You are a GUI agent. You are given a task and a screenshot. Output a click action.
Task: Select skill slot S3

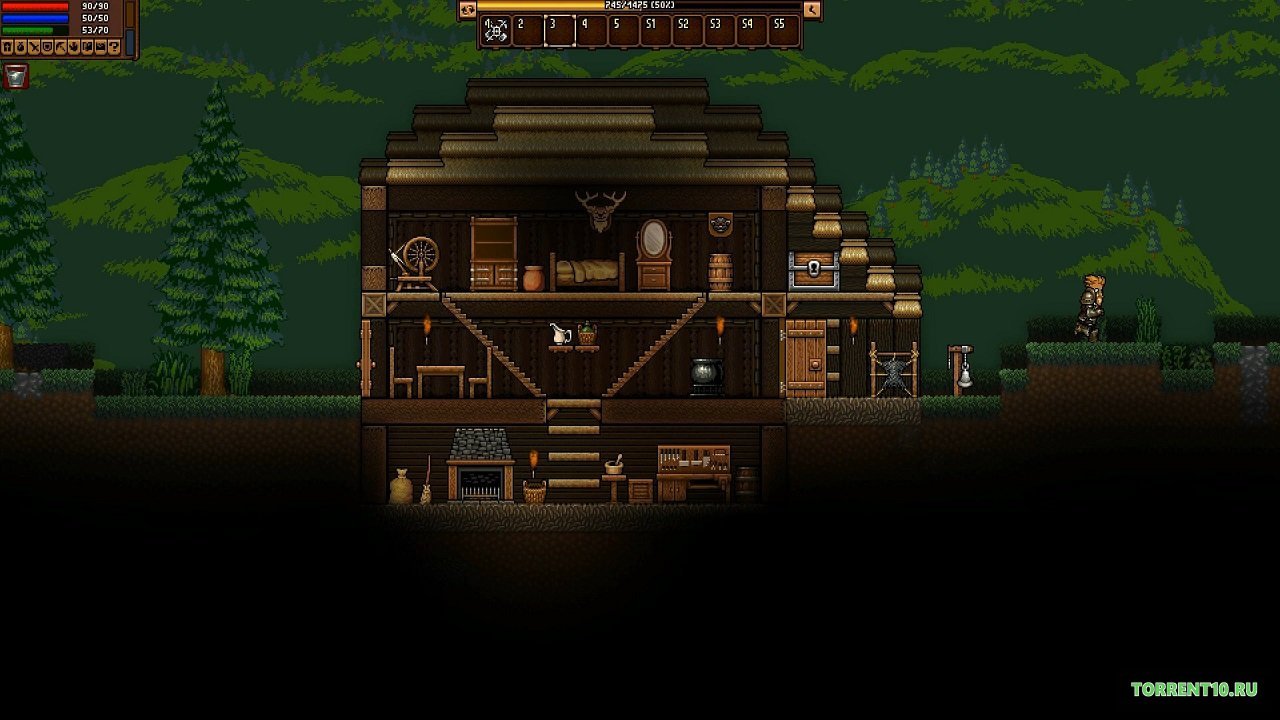[719, 31]
